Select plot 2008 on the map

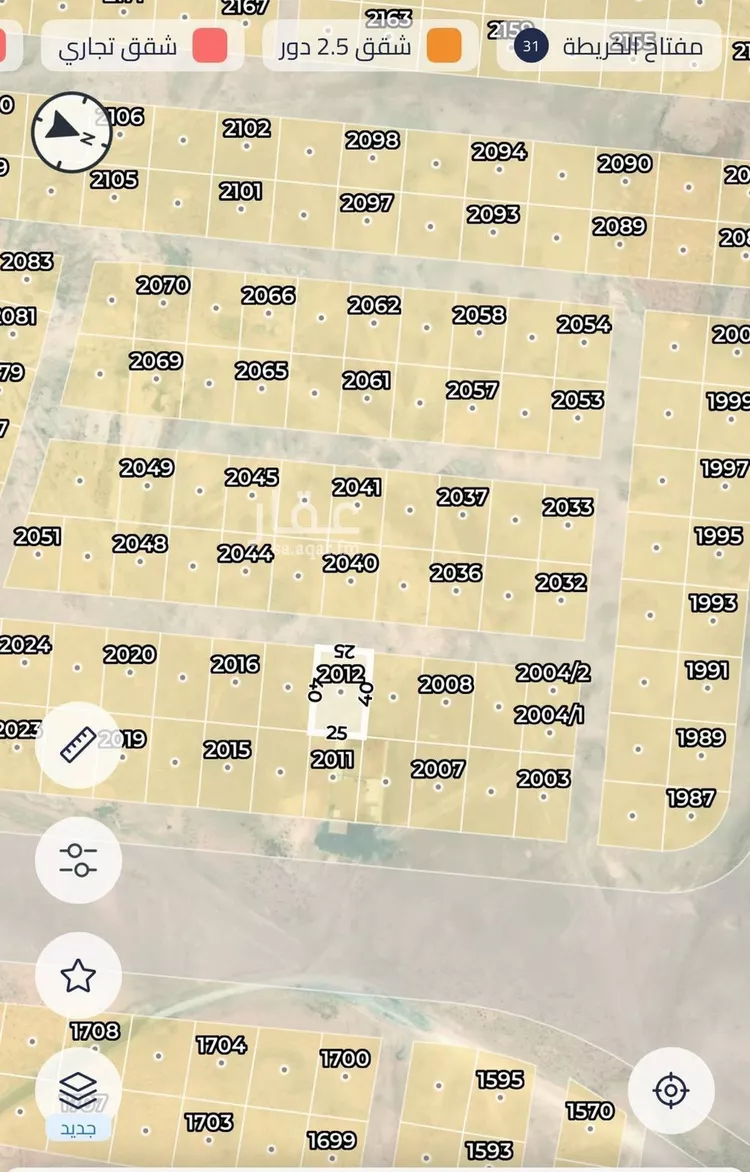[x=445, y=685]
